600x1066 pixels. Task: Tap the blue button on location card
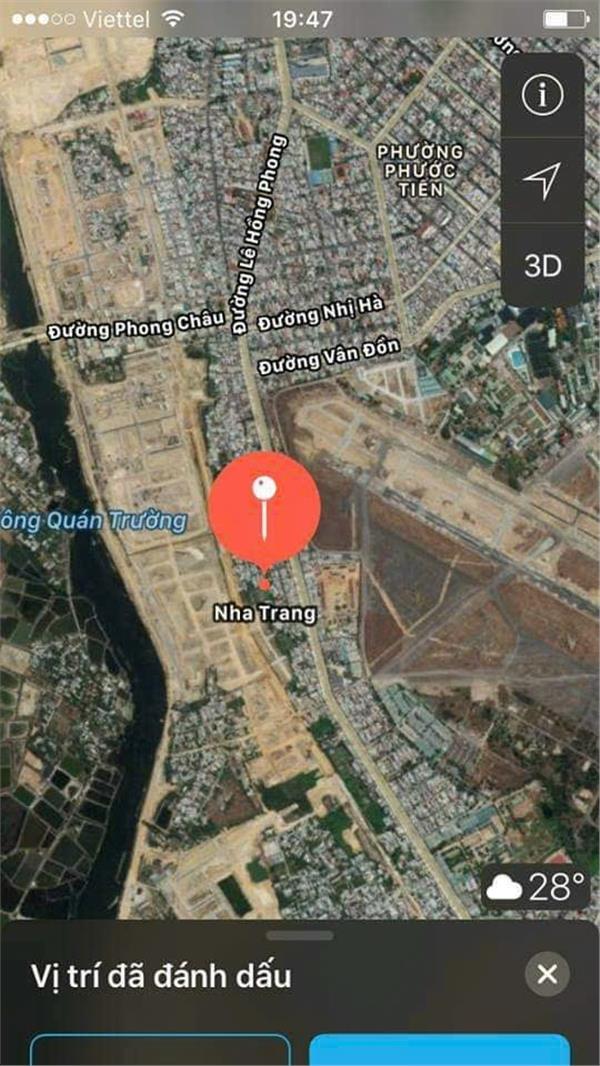440,1050
